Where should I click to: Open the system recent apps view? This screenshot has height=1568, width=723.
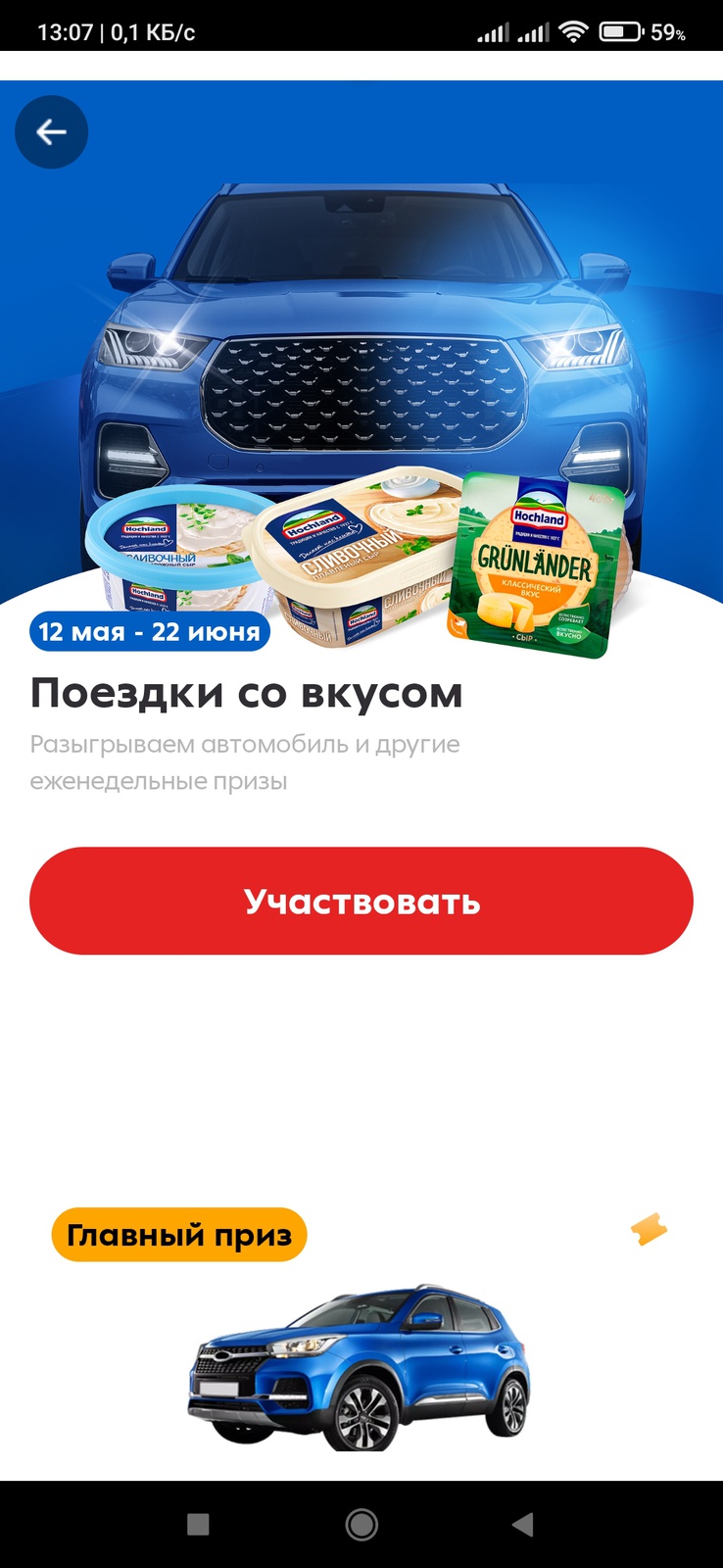tap(198, 1524)
